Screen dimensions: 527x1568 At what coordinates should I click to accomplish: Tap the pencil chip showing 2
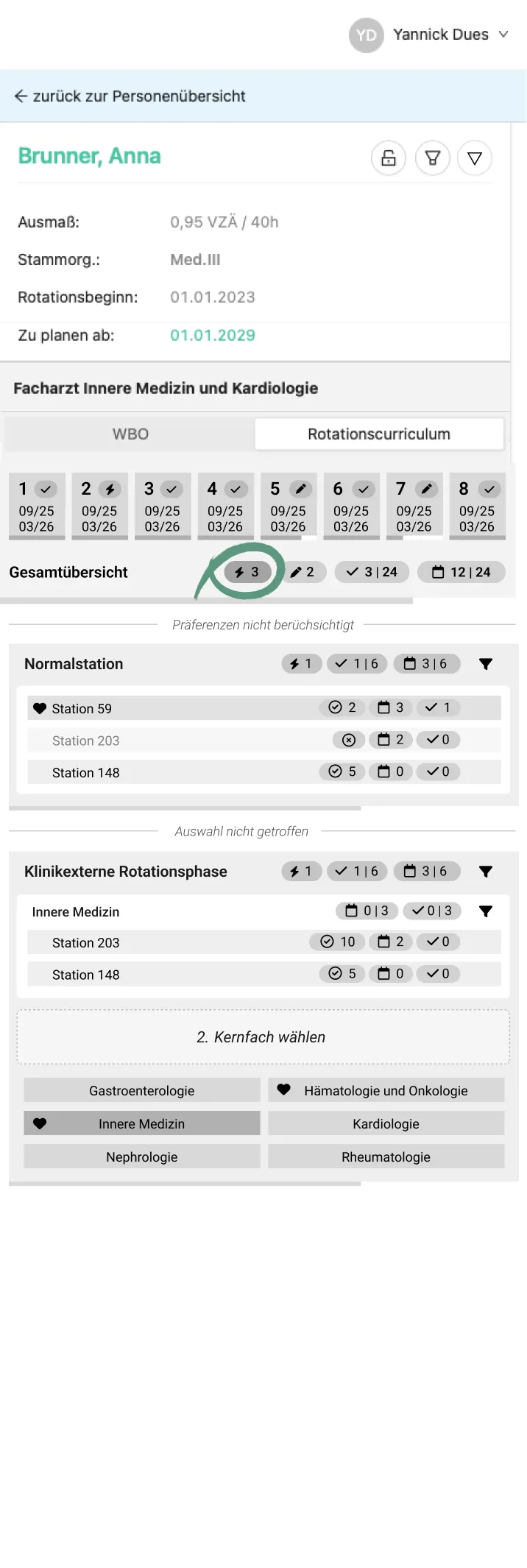[x=302, y=572]
